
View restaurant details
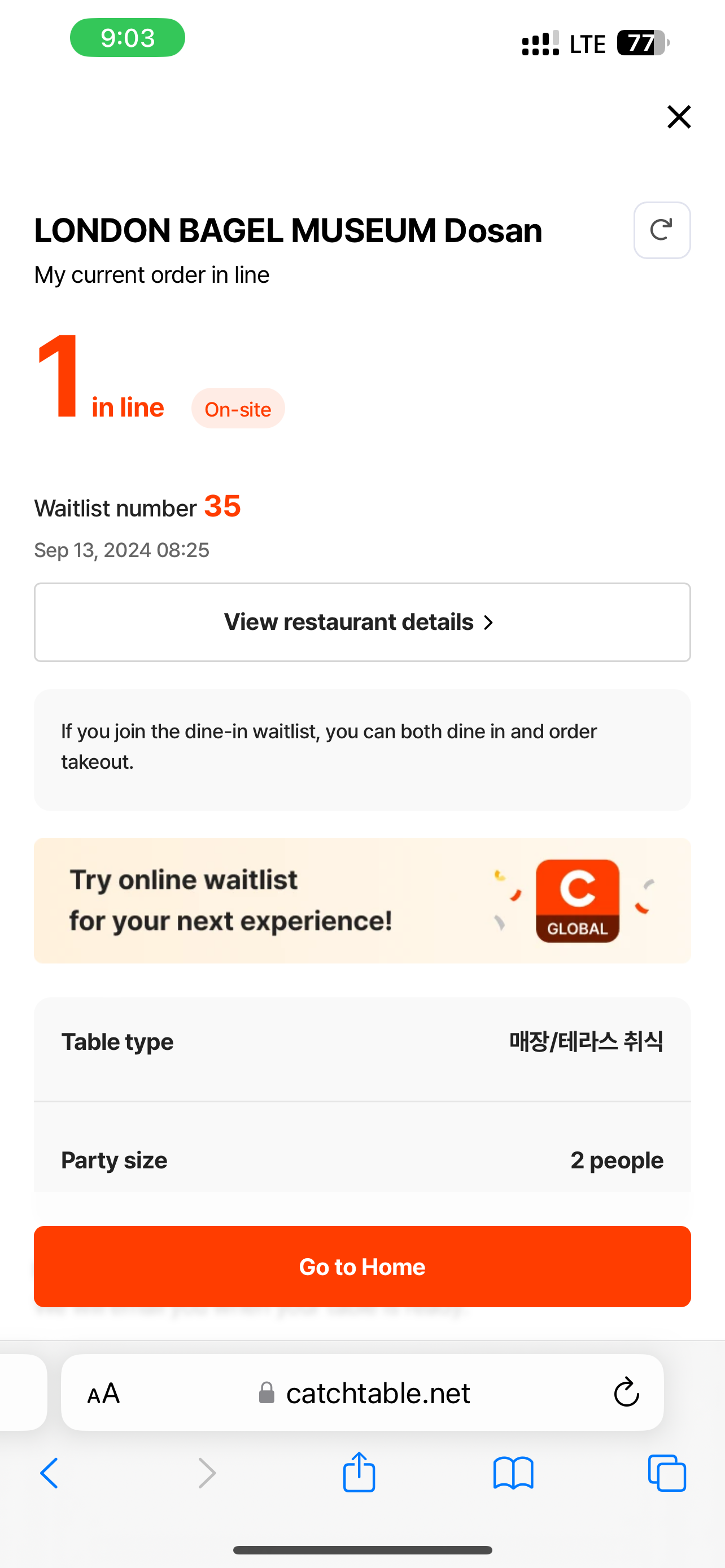[362, 622]
